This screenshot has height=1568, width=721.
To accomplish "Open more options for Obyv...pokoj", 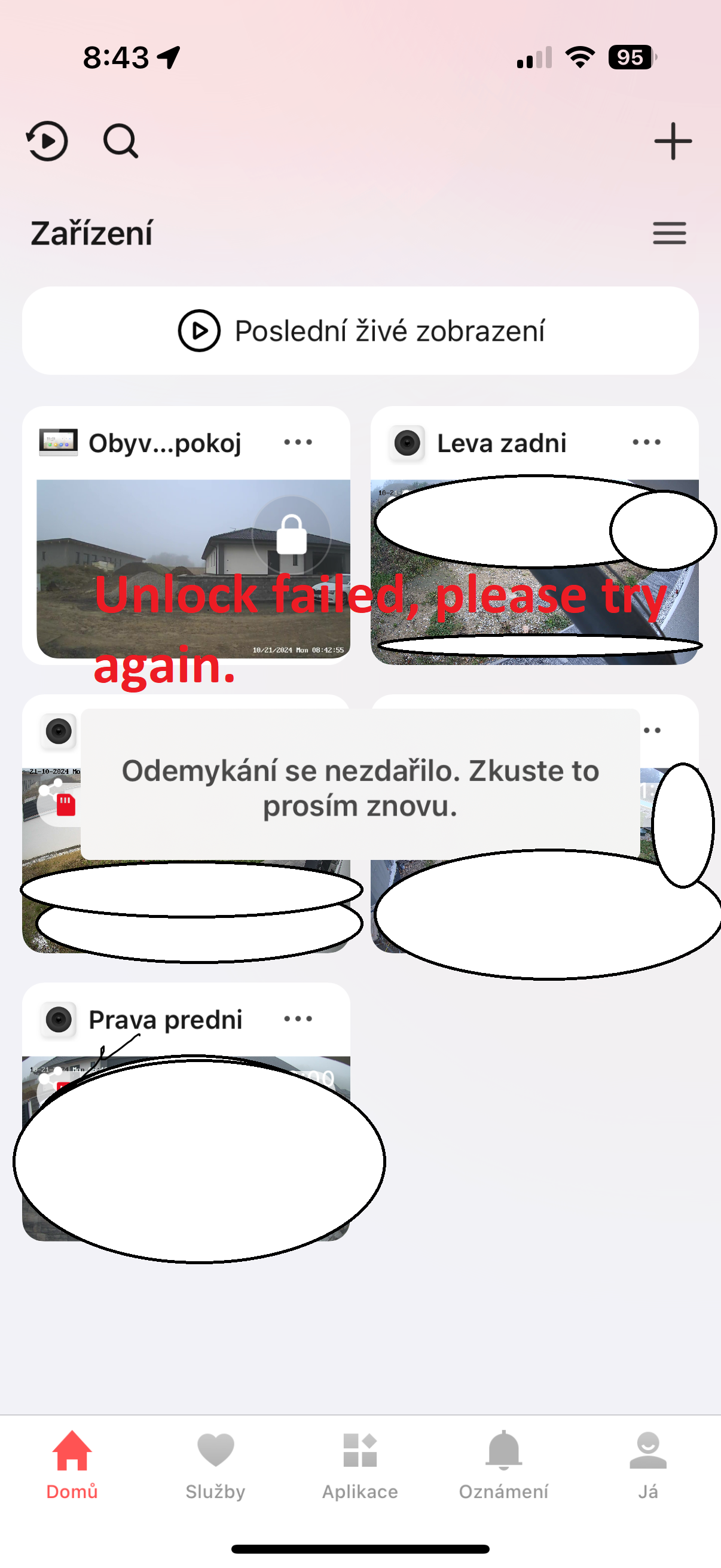I will (298, 443).
